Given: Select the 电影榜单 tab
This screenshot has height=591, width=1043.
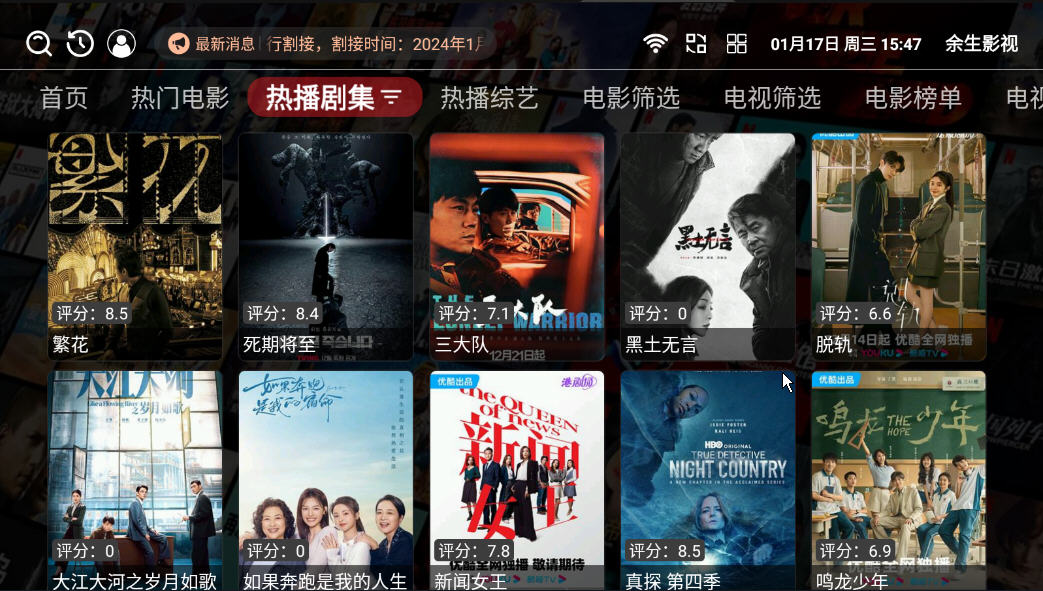Looking at the screenshot, I should pyautogui.click(x=913, y=98).
